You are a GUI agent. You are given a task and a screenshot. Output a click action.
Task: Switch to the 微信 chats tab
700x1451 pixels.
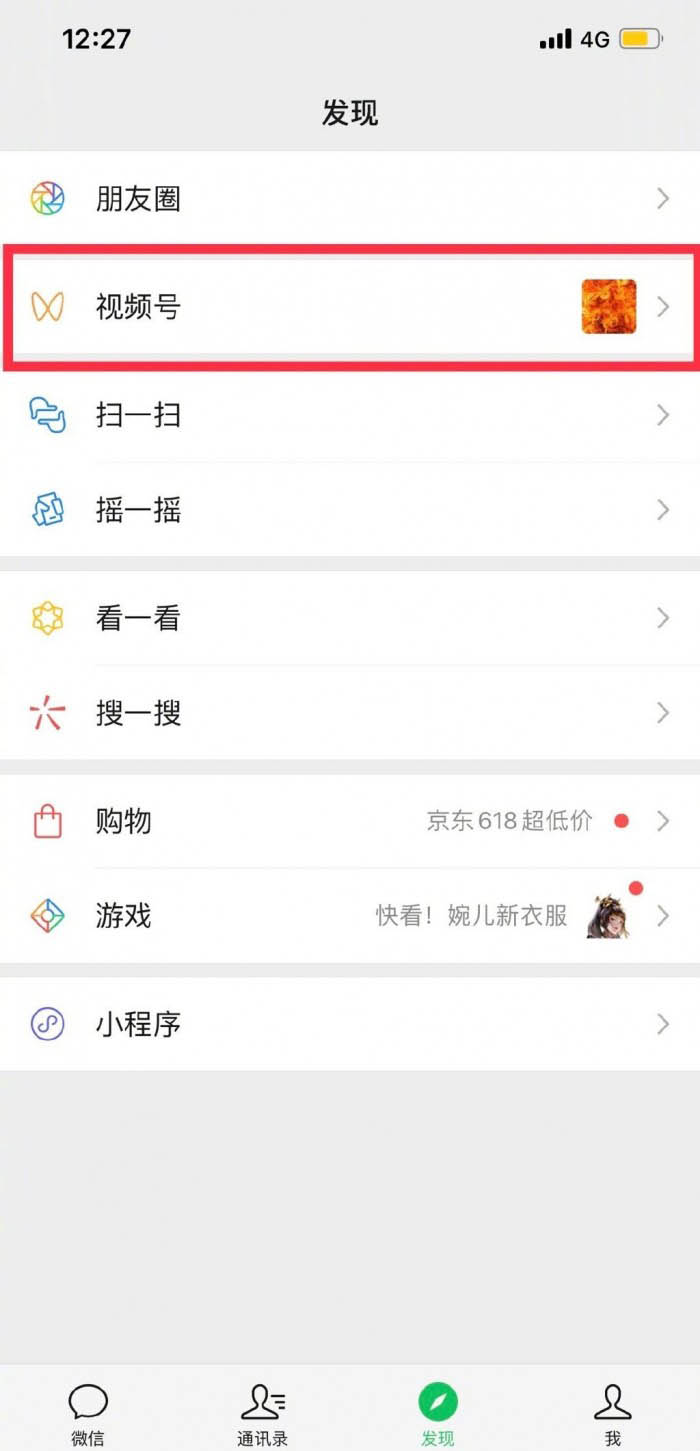coord(88,1414)
